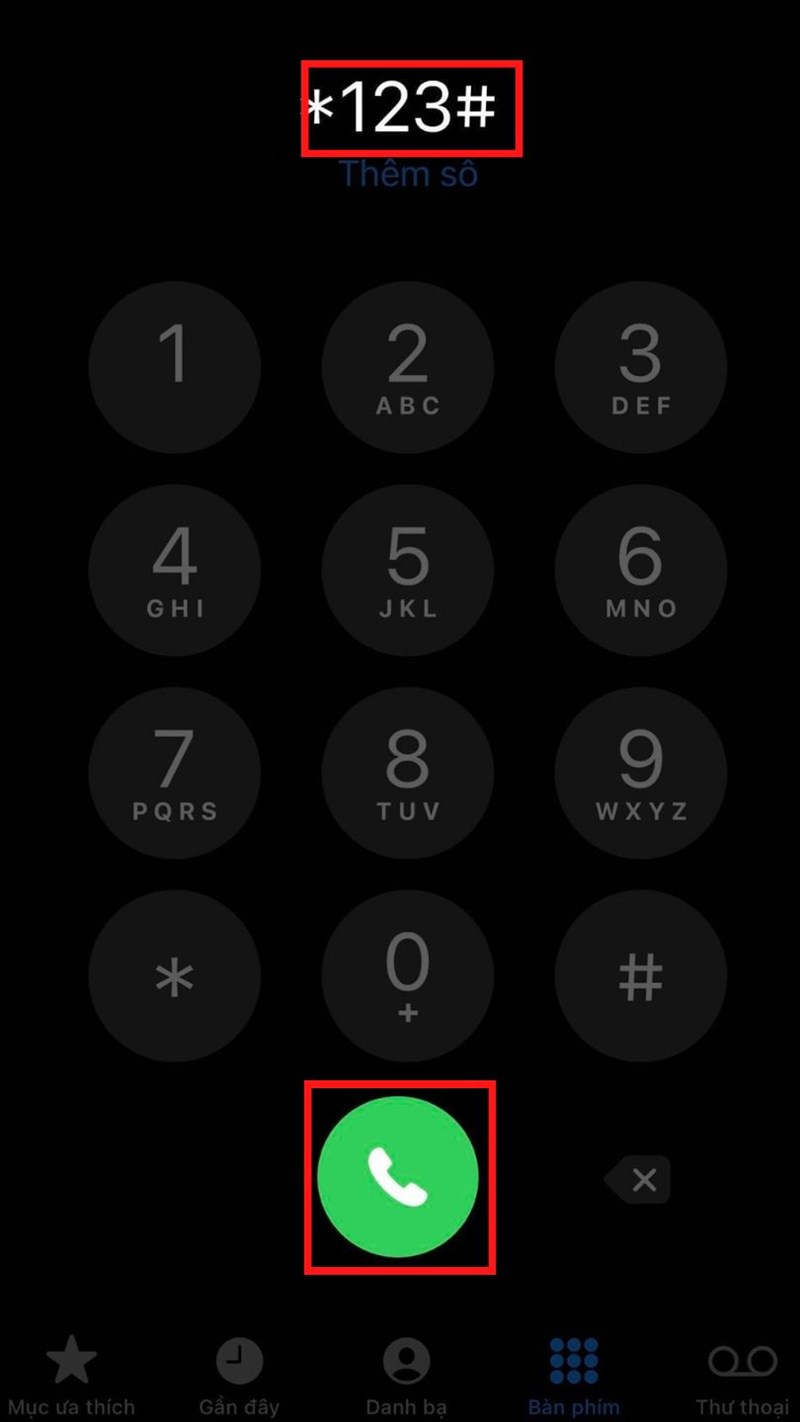Tap the asterisk key
This screenshot has width=800, height=1422.
tap(175, 975)
